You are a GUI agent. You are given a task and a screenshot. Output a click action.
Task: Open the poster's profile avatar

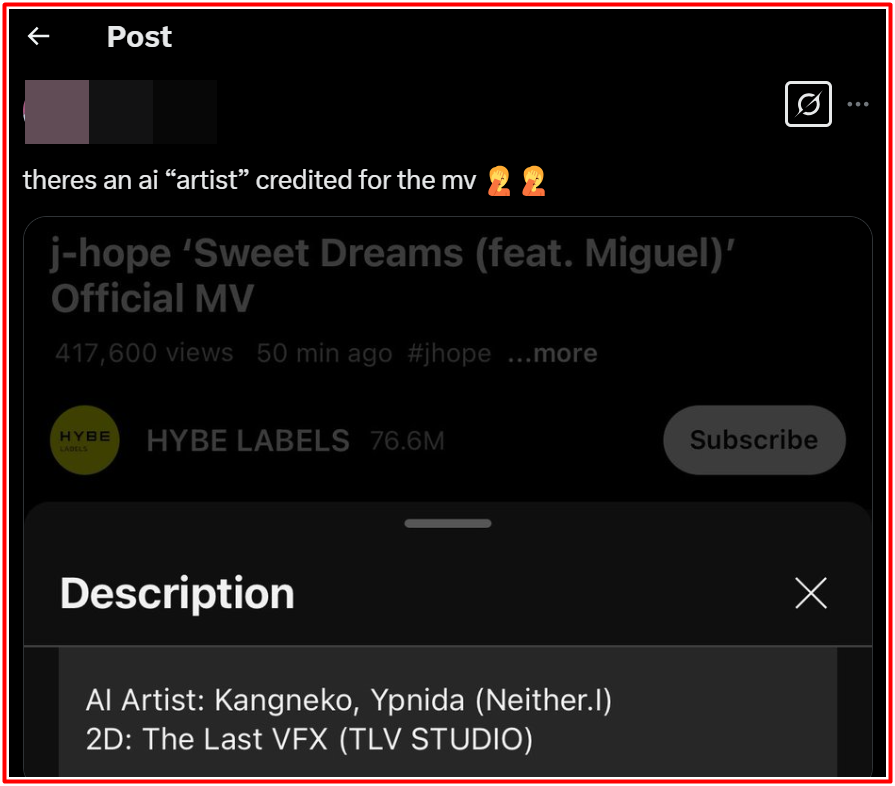coord(56,111)
